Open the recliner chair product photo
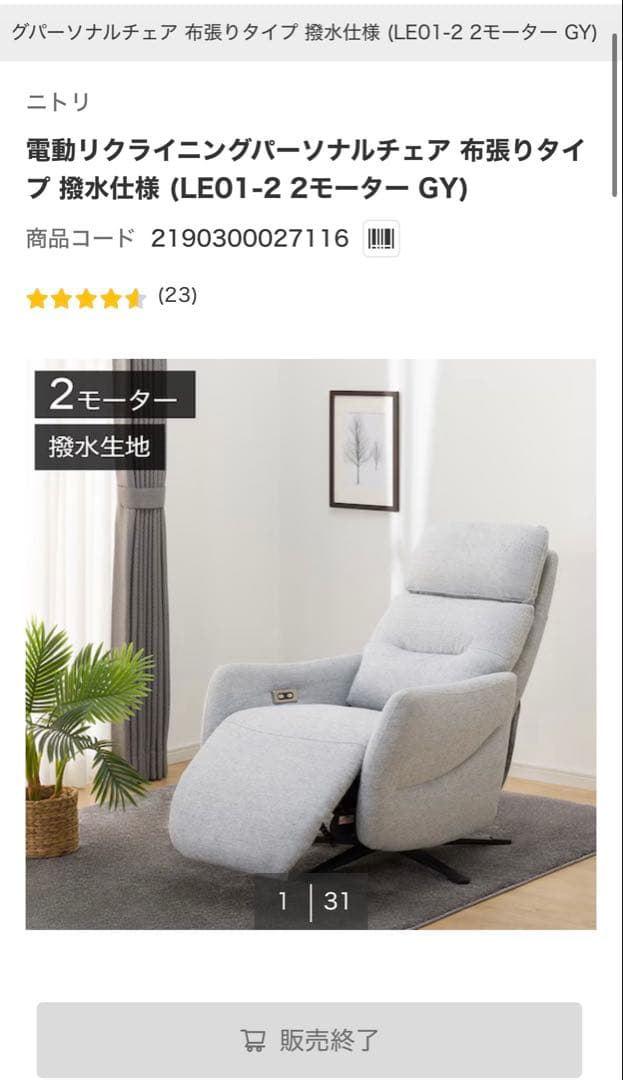 point(311,640)
